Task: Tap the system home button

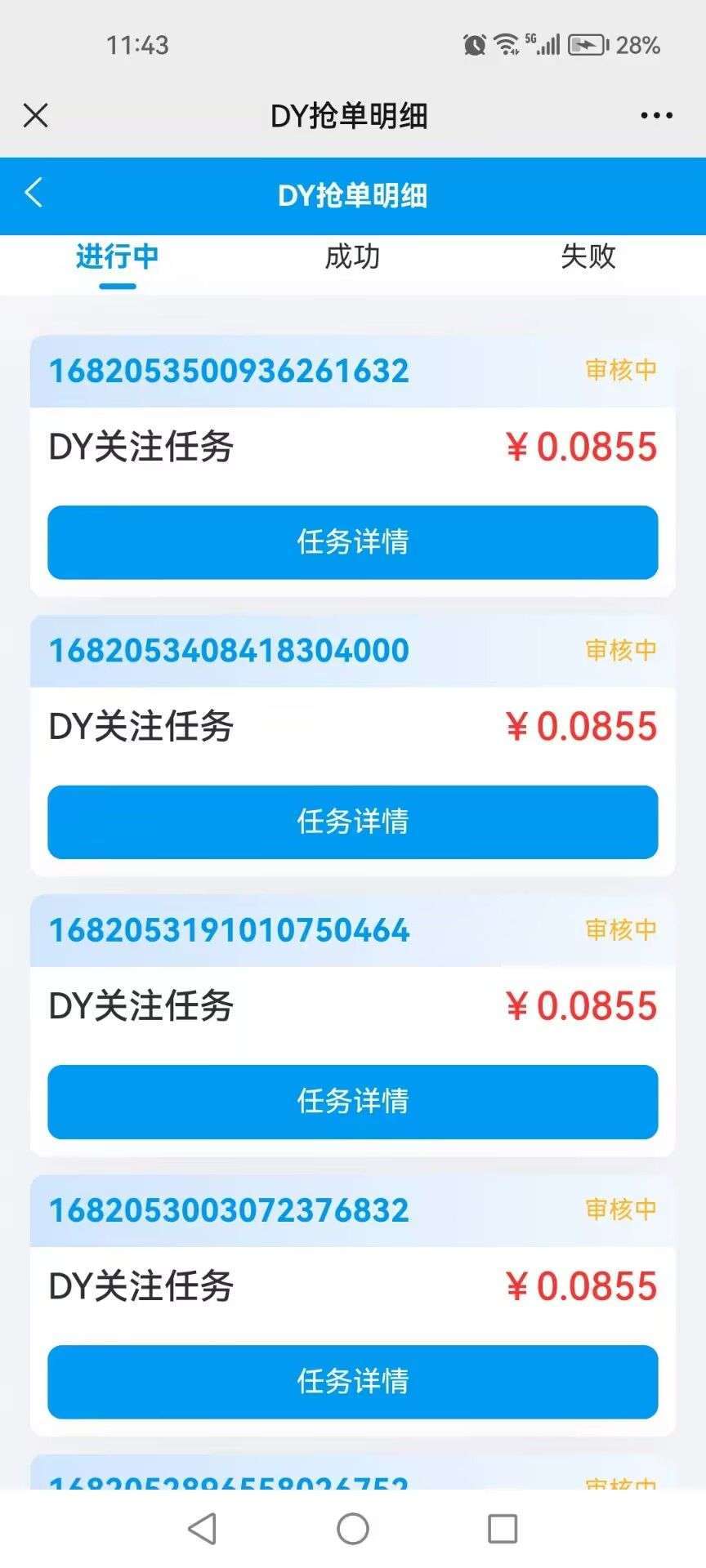Action: [x=353, y=1529]
